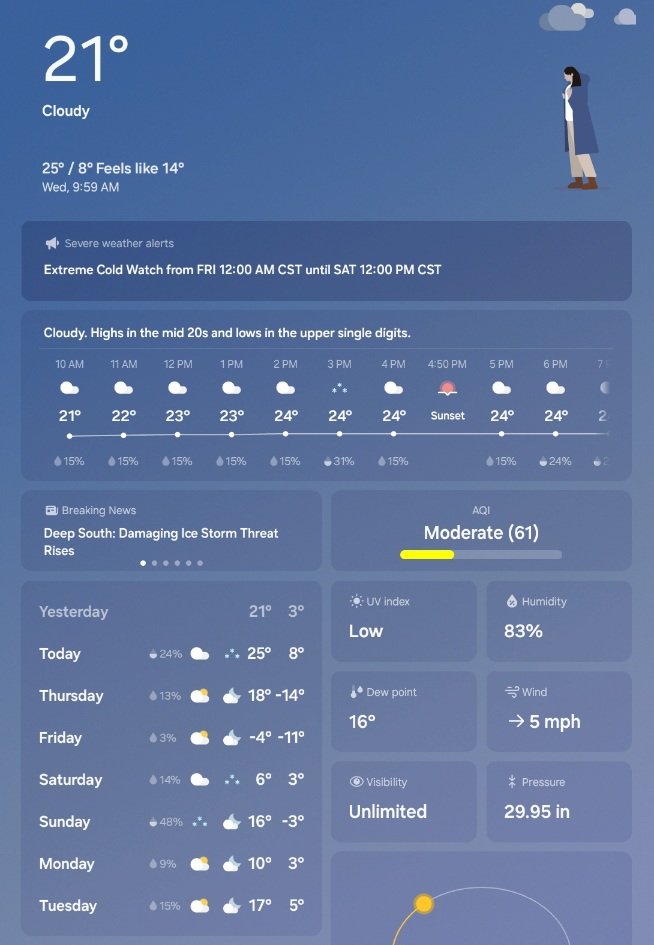
Task: Open the UV index card
Action: [403, 621]
